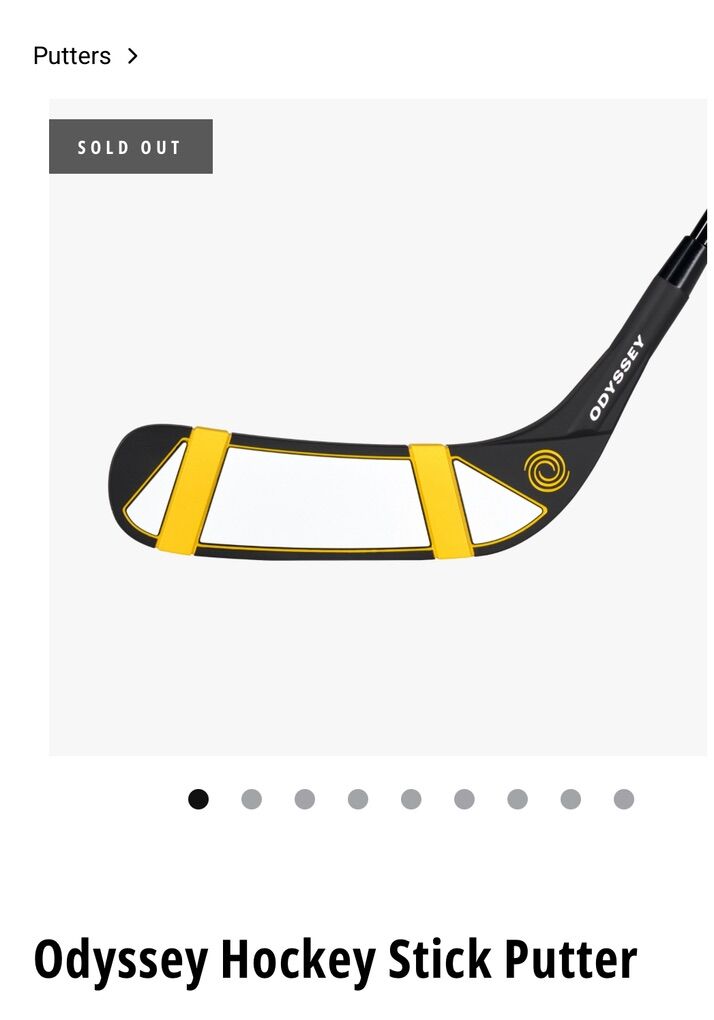Open the Putters breadcrumb link

72,56
